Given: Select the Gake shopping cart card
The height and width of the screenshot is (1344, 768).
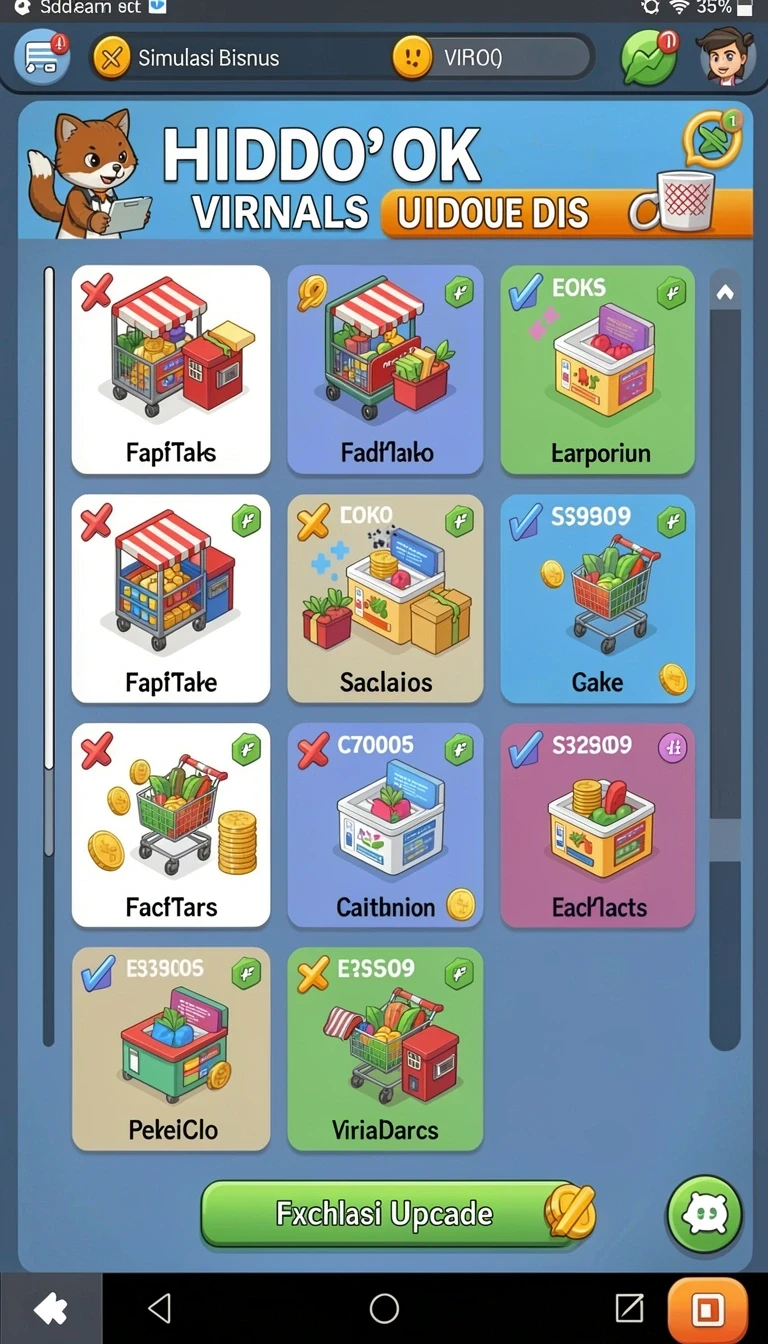Looking at the screenshot, I should 598,598.
